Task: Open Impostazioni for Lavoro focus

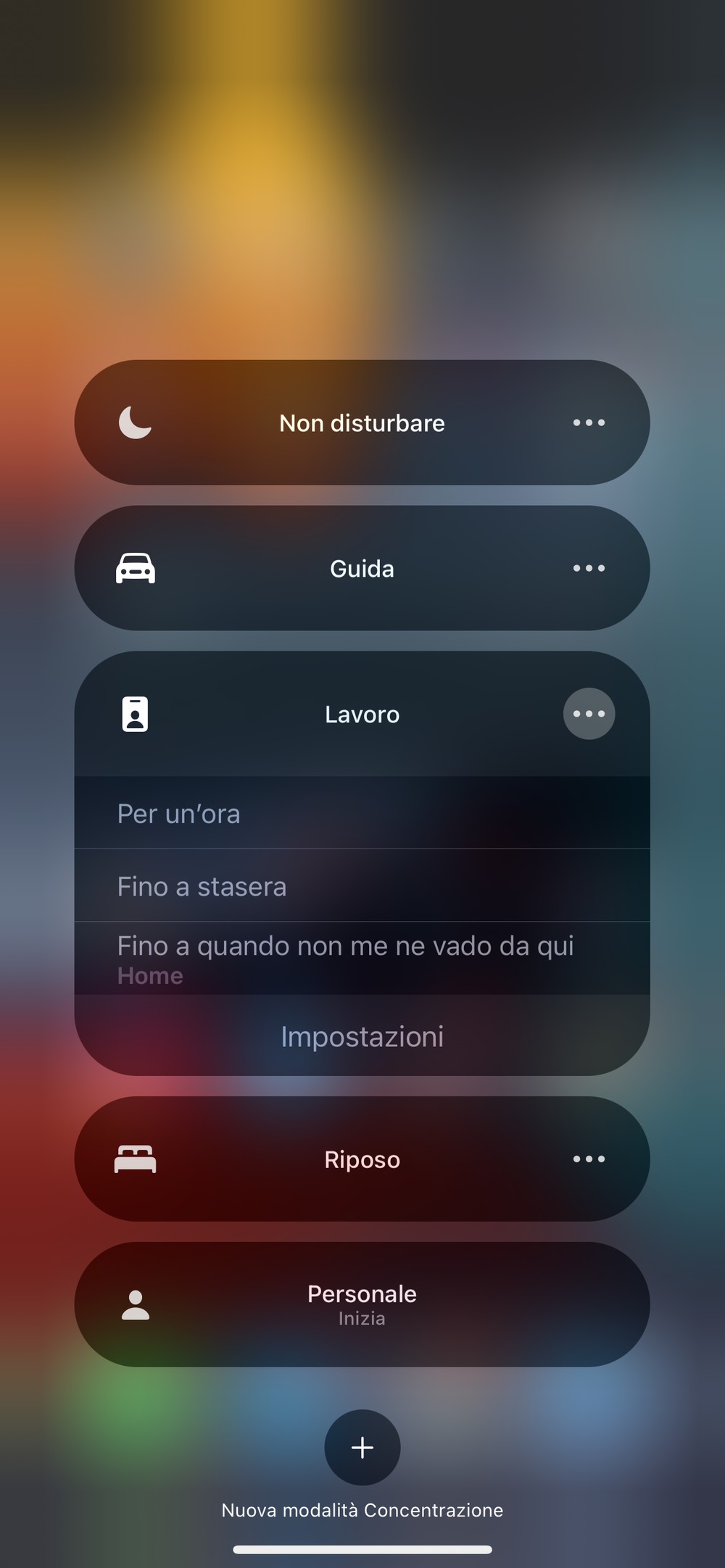Action: [362, 1036]
